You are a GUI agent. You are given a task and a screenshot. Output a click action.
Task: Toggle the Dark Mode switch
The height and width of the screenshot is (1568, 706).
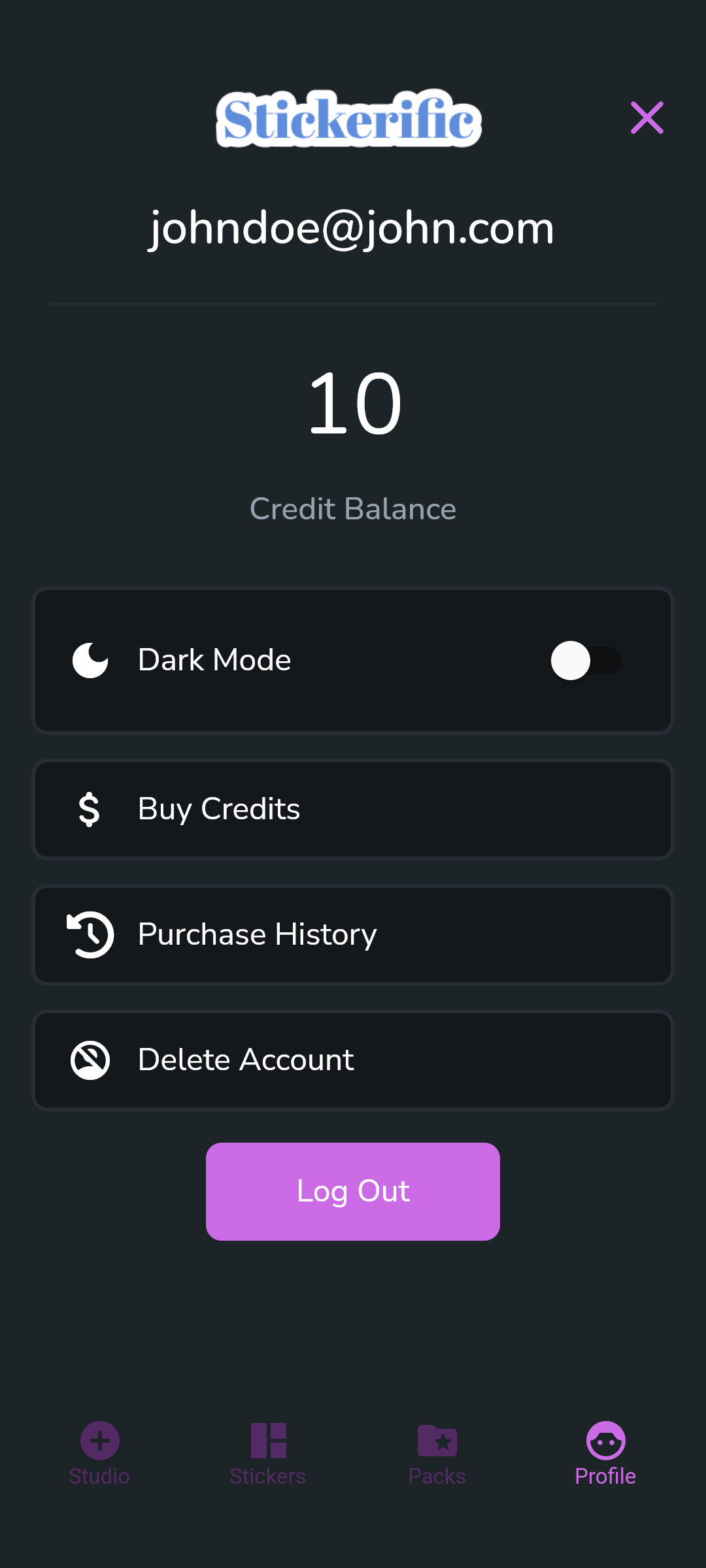[x=586, y=661]
